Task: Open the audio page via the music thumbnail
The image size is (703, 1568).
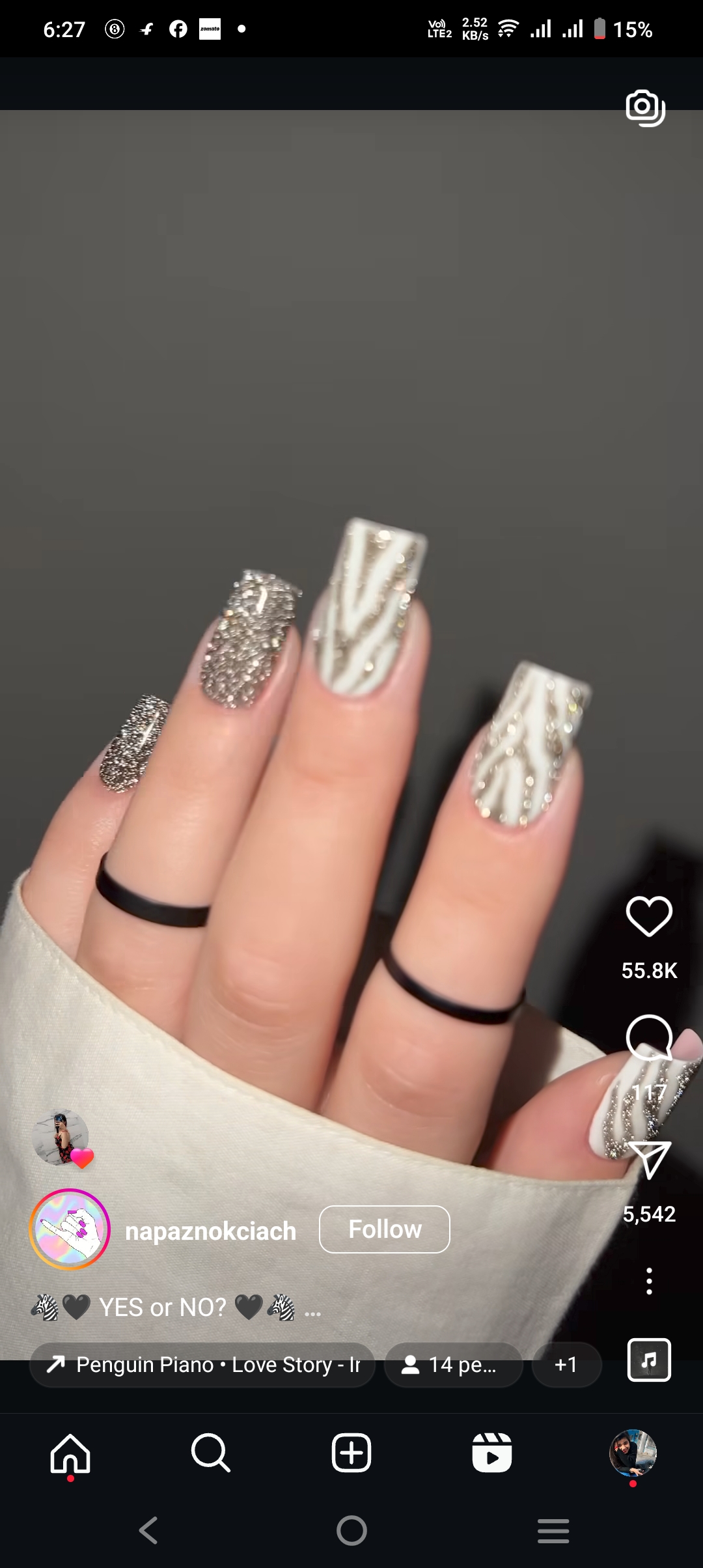Action: pos(648,1360)
